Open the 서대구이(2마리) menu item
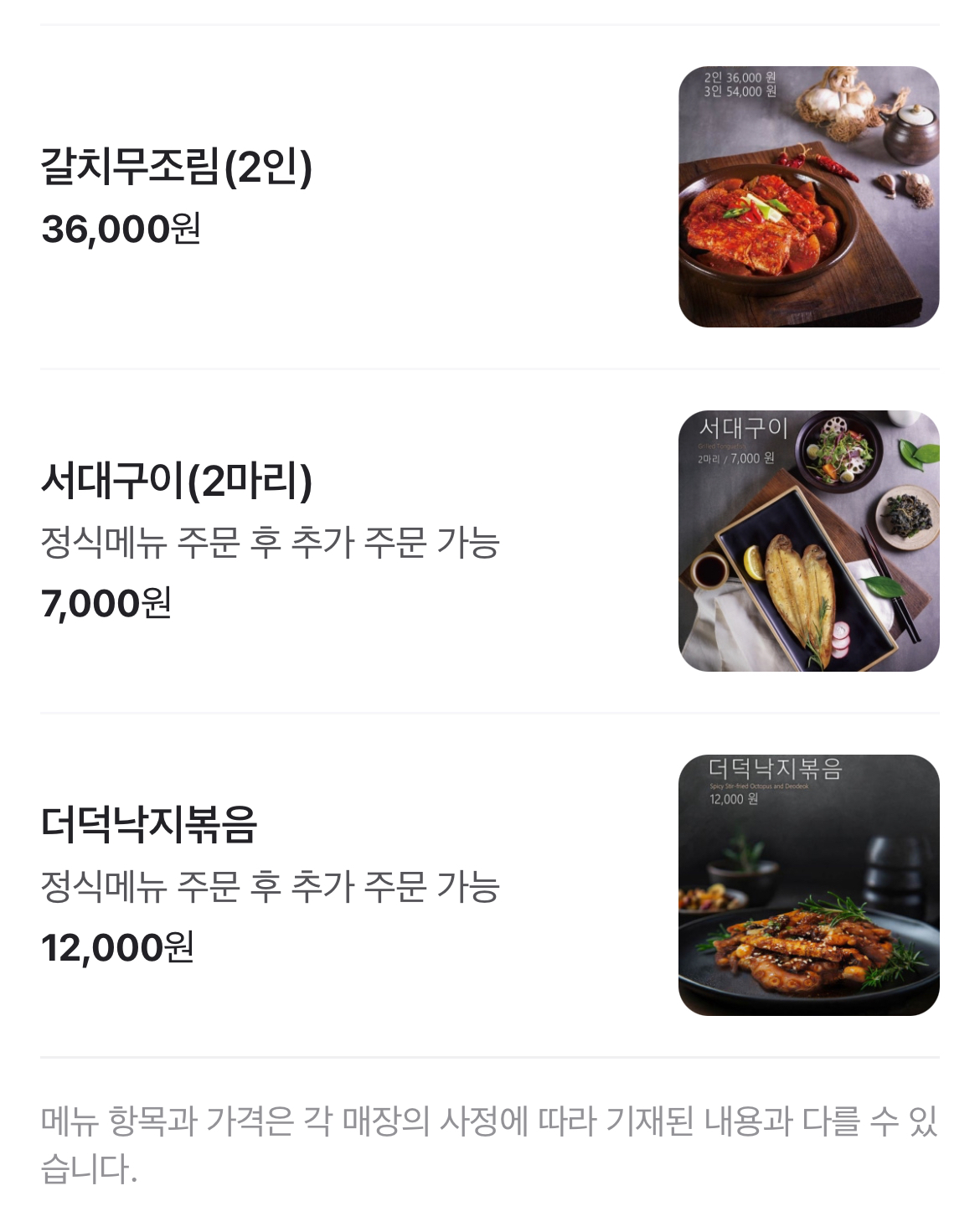980x1227 pixels. [x=177, y=482]
